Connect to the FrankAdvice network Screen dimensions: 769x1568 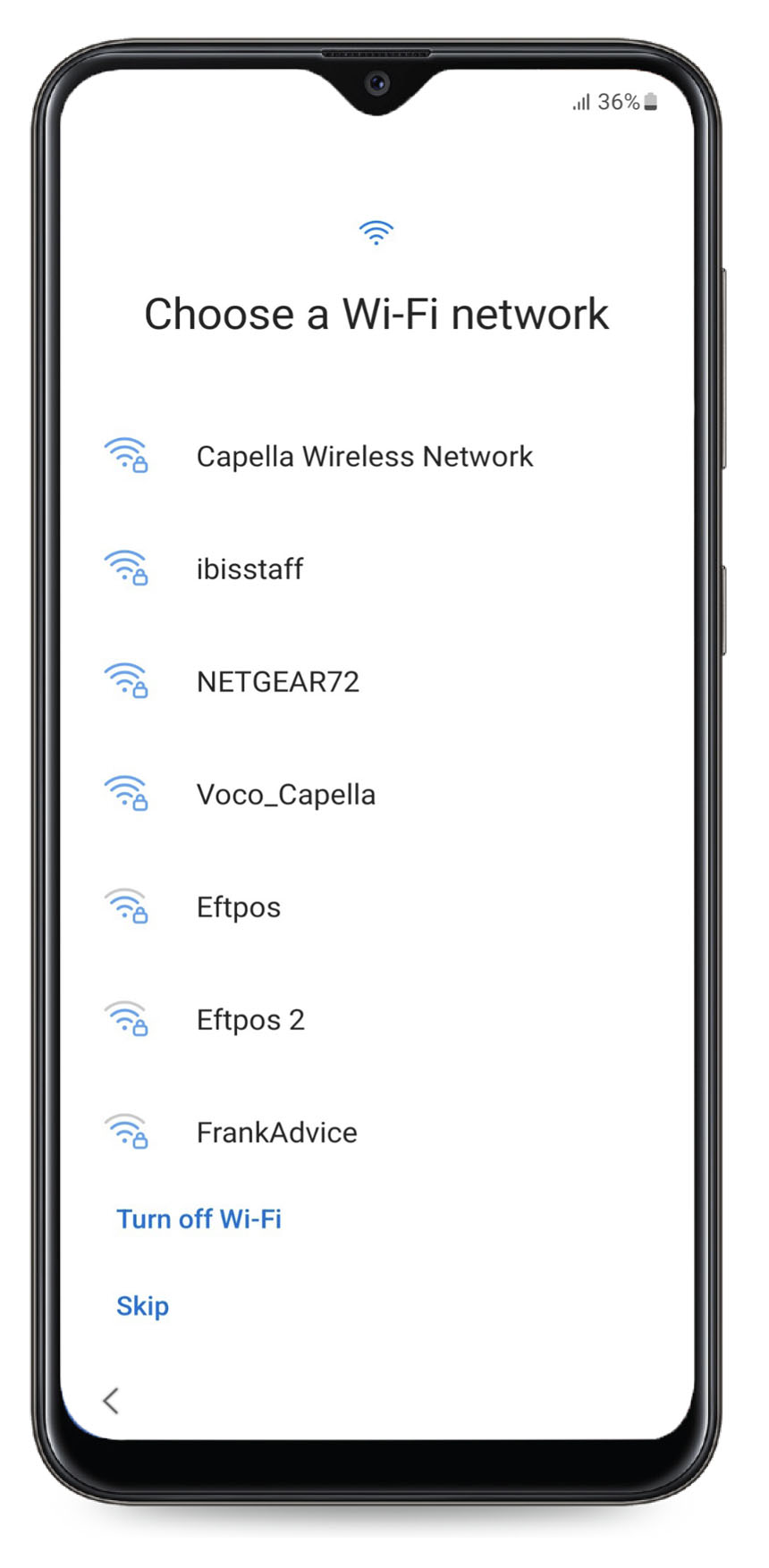tap(276, 1132)
